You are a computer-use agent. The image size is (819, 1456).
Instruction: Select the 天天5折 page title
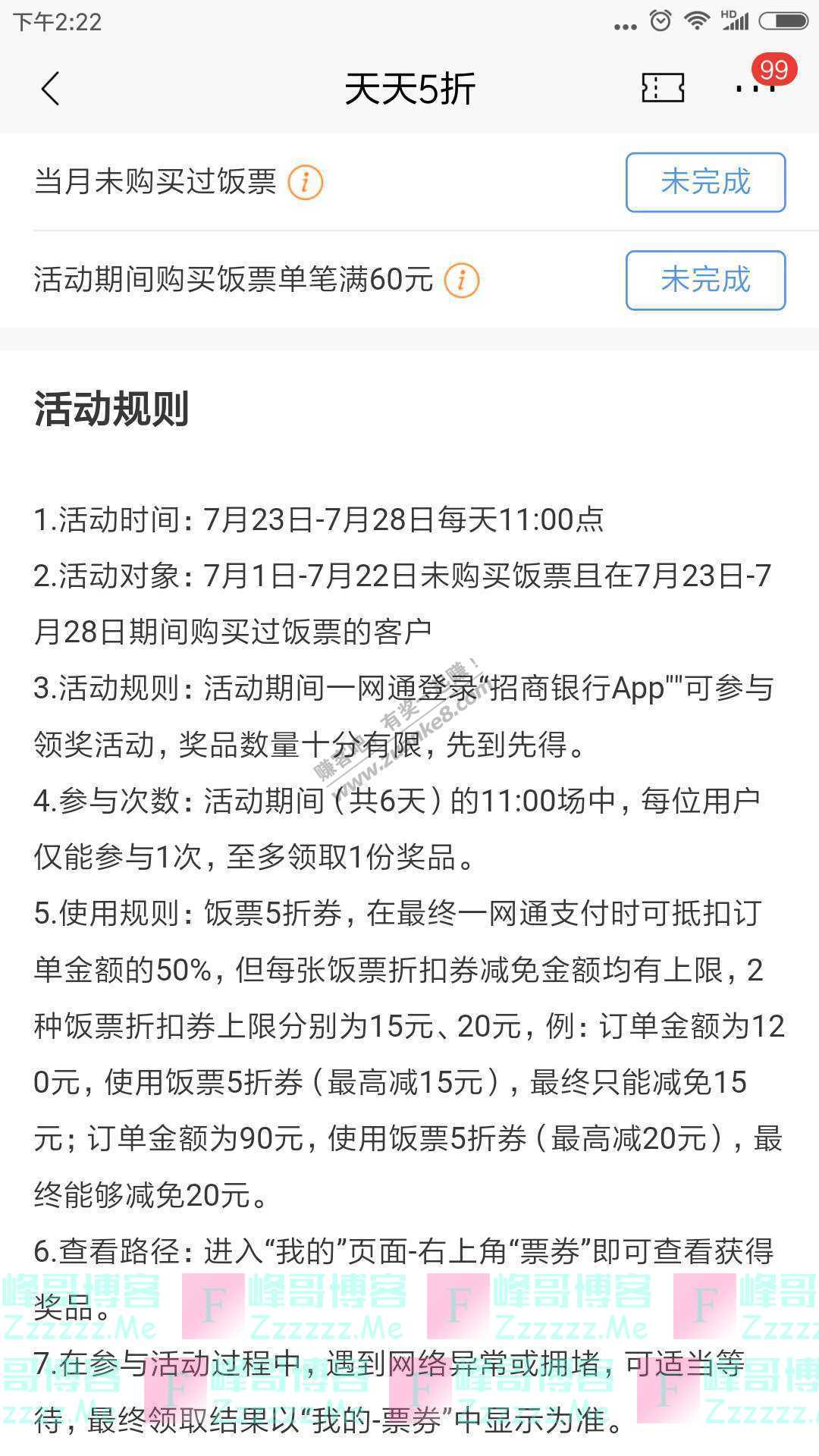(x=409, y=89)
